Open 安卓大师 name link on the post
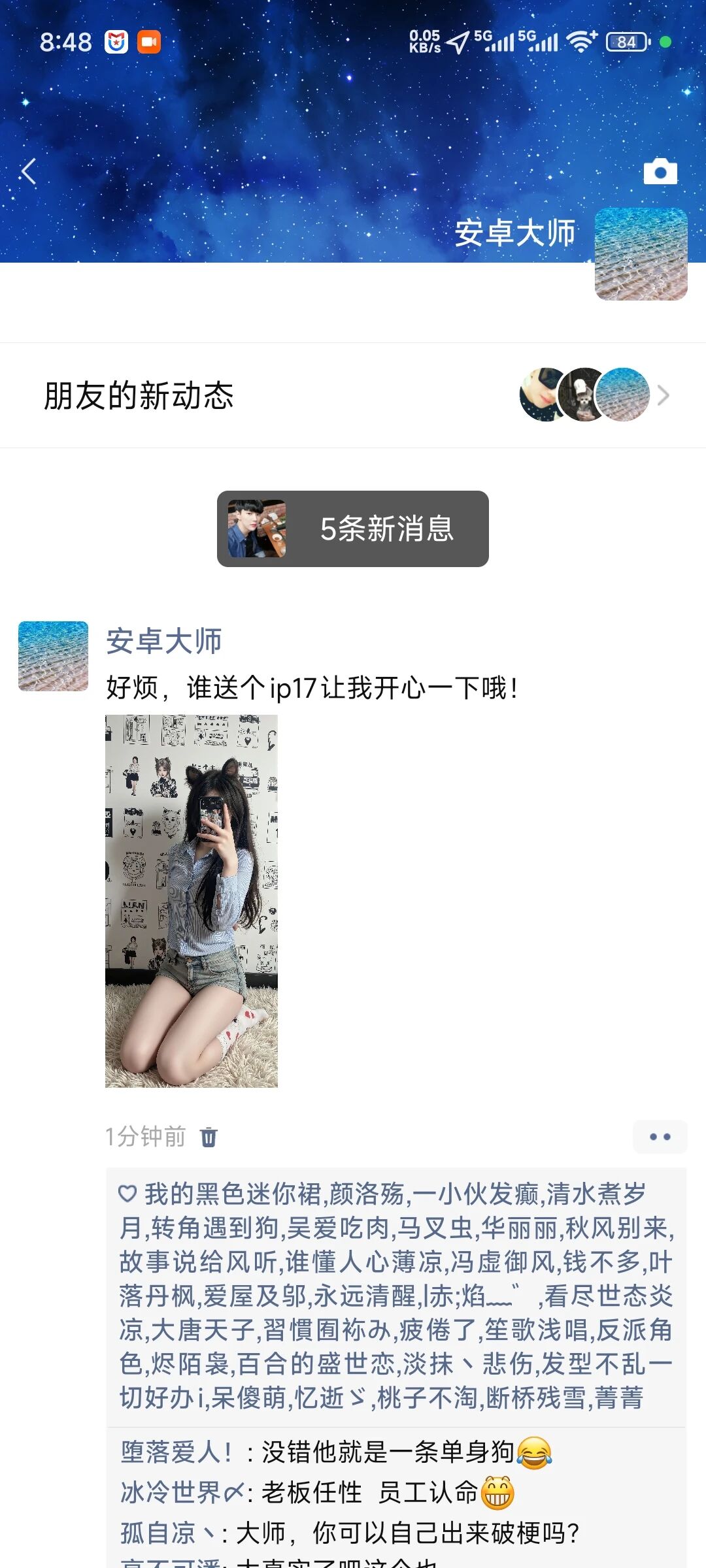Image resolution: width=706 pixels, height=1568 pixels. click(x=163, y=642)
